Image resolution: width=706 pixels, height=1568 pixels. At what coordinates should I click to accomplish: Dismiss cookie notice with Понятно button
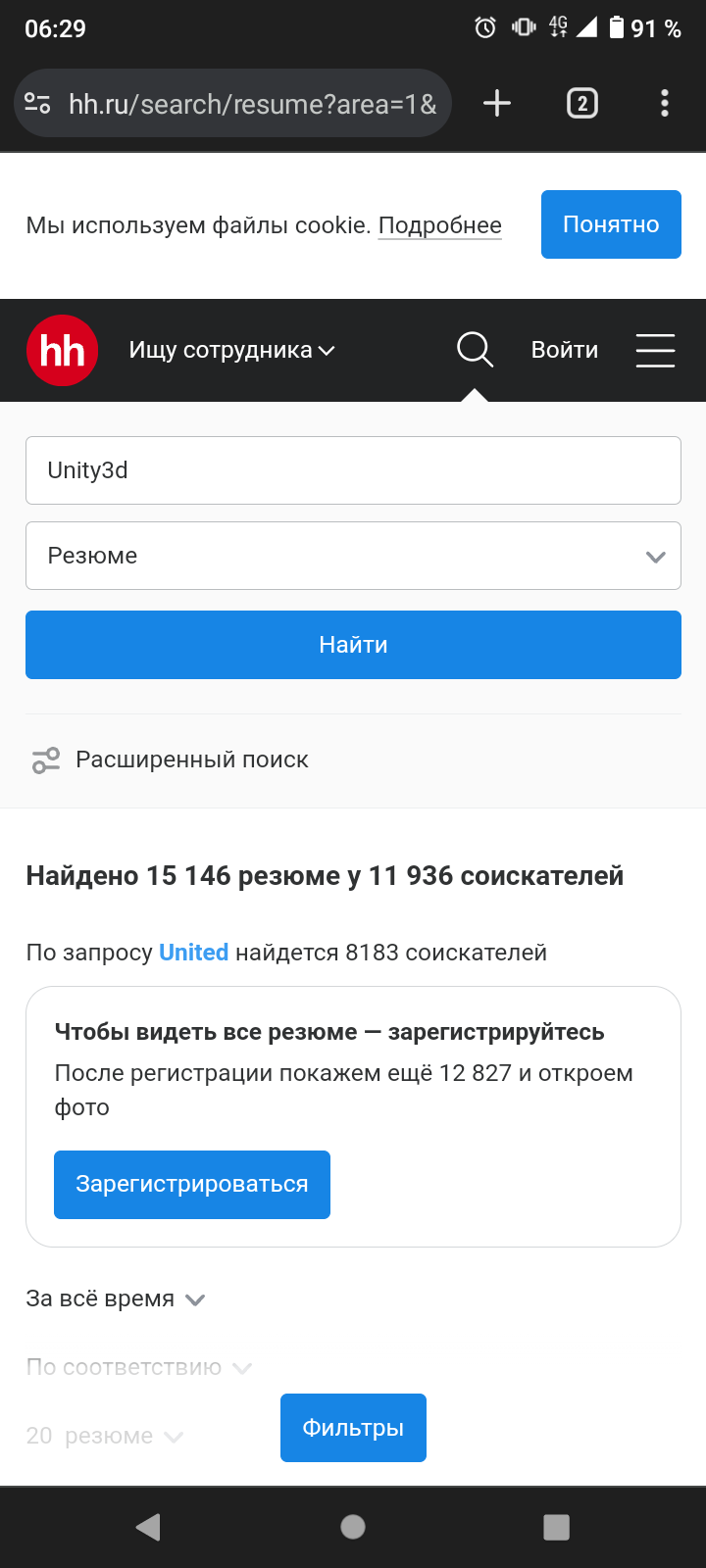(611, 224)
